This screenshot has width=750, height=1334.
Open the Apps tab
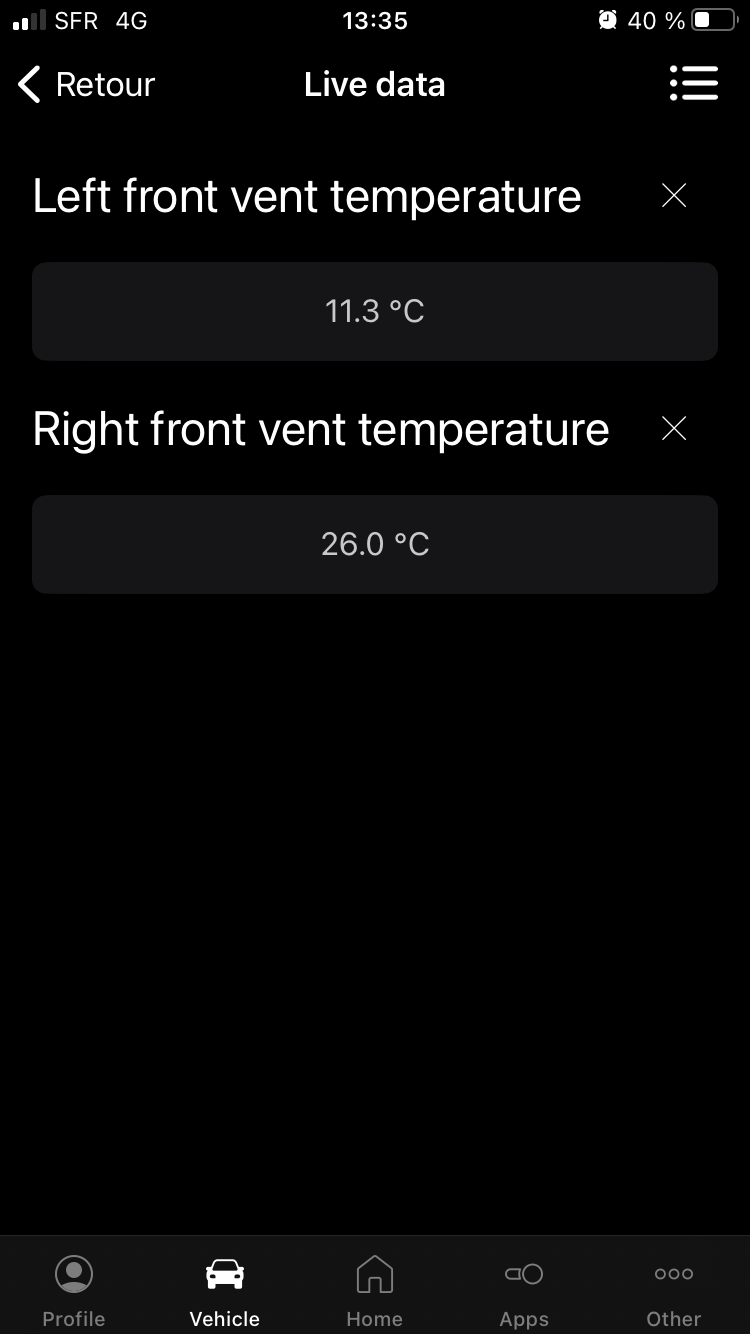tap(524, 1291)
